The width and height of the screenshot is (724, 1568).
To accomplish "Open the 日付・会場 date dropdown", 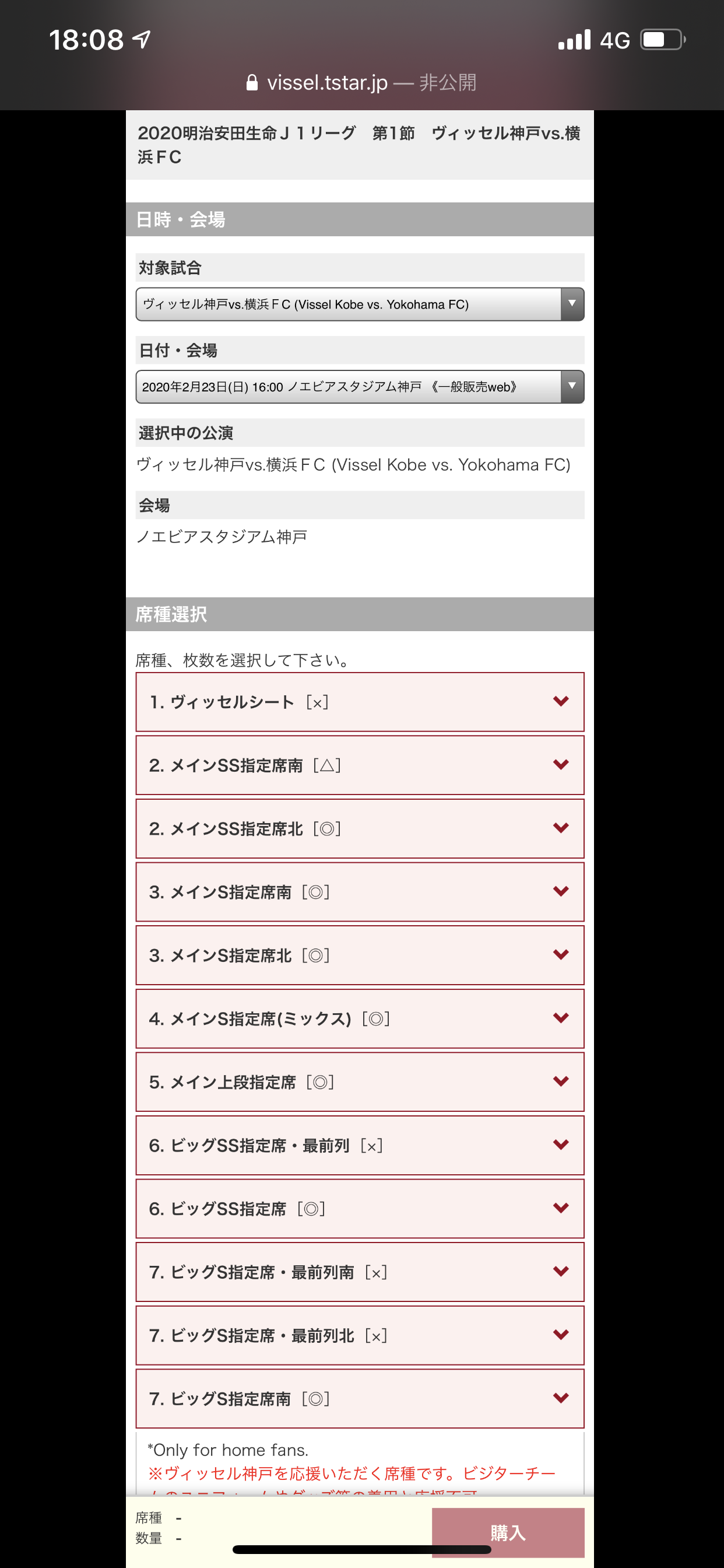I will pyautogui.click(x=360, y=387).
